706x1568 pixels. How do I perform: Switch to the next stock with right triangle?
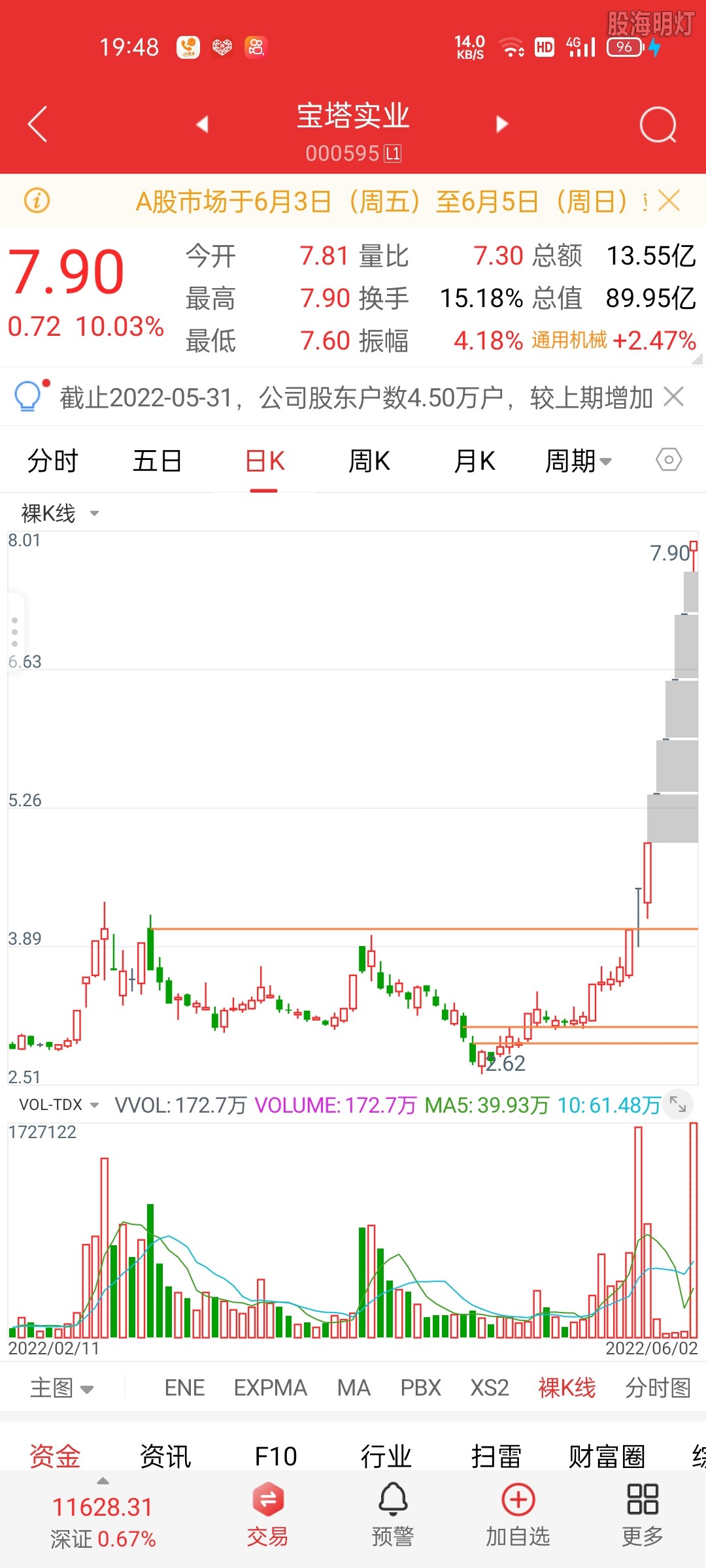[501, 124]
